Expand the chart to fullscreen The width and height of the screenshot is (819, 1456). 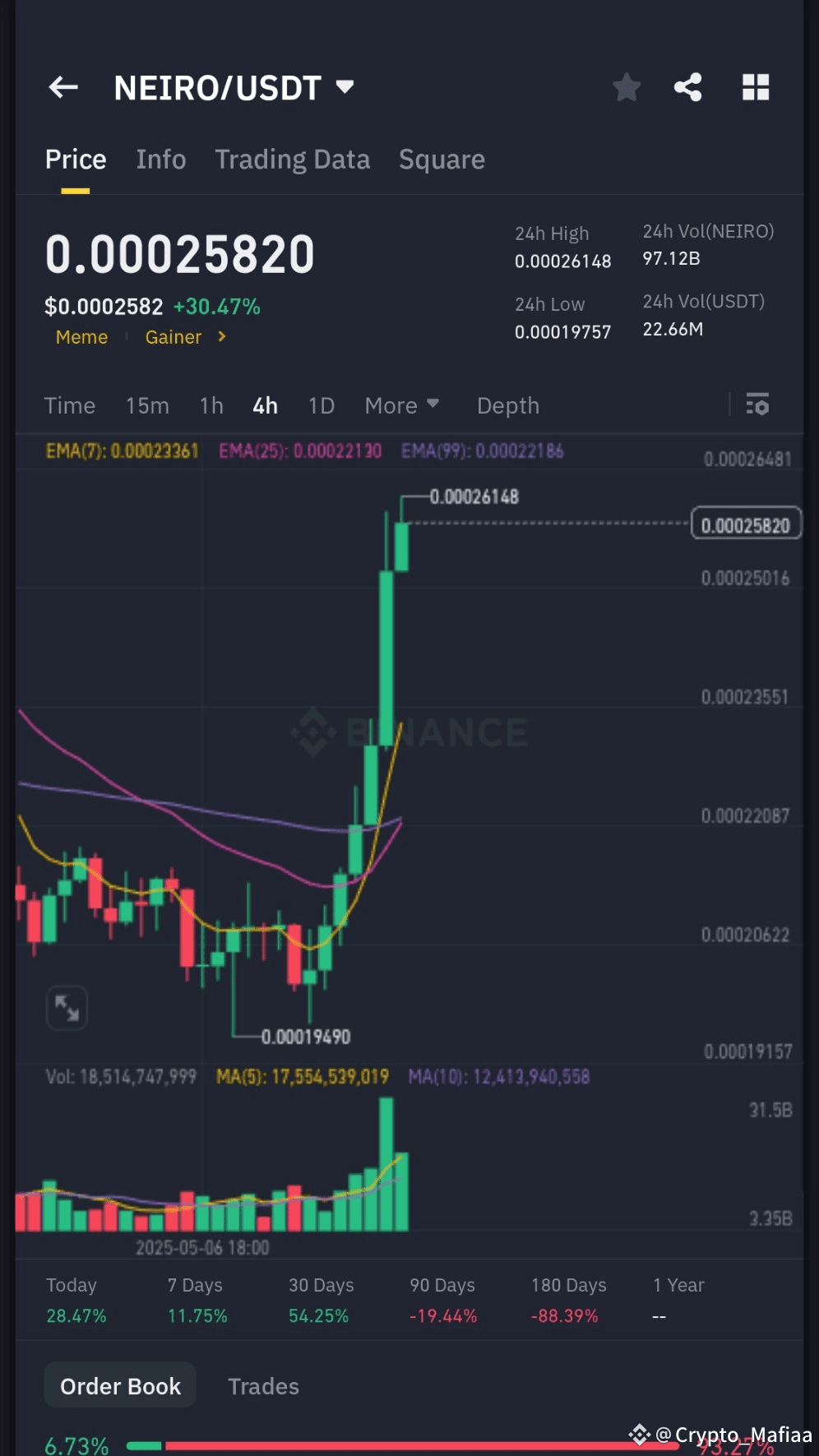[67, 1007]
